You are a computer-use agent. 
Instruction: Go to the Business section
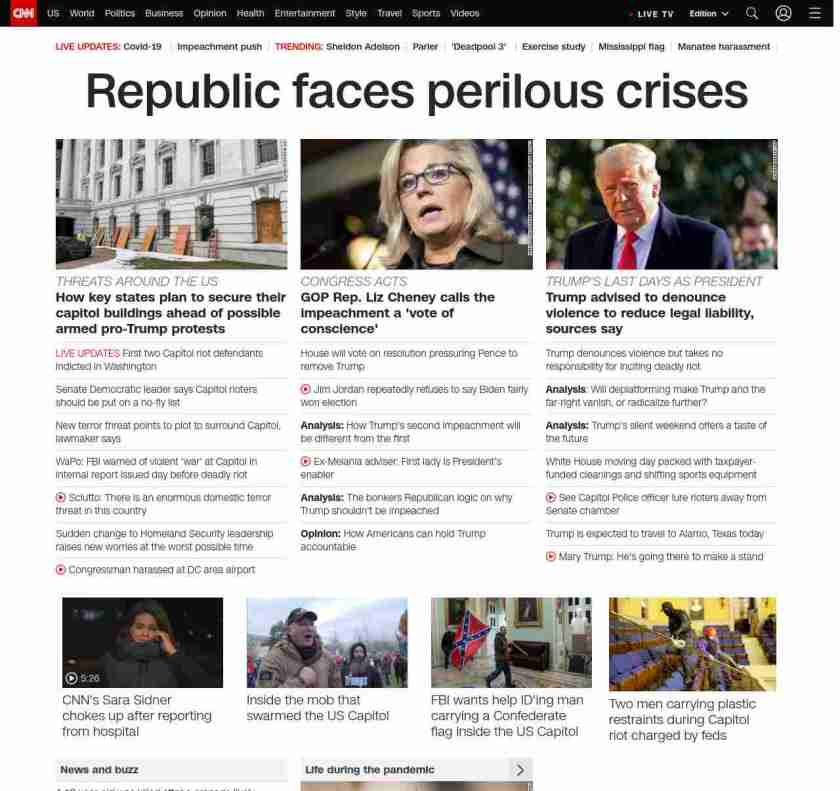164,13
